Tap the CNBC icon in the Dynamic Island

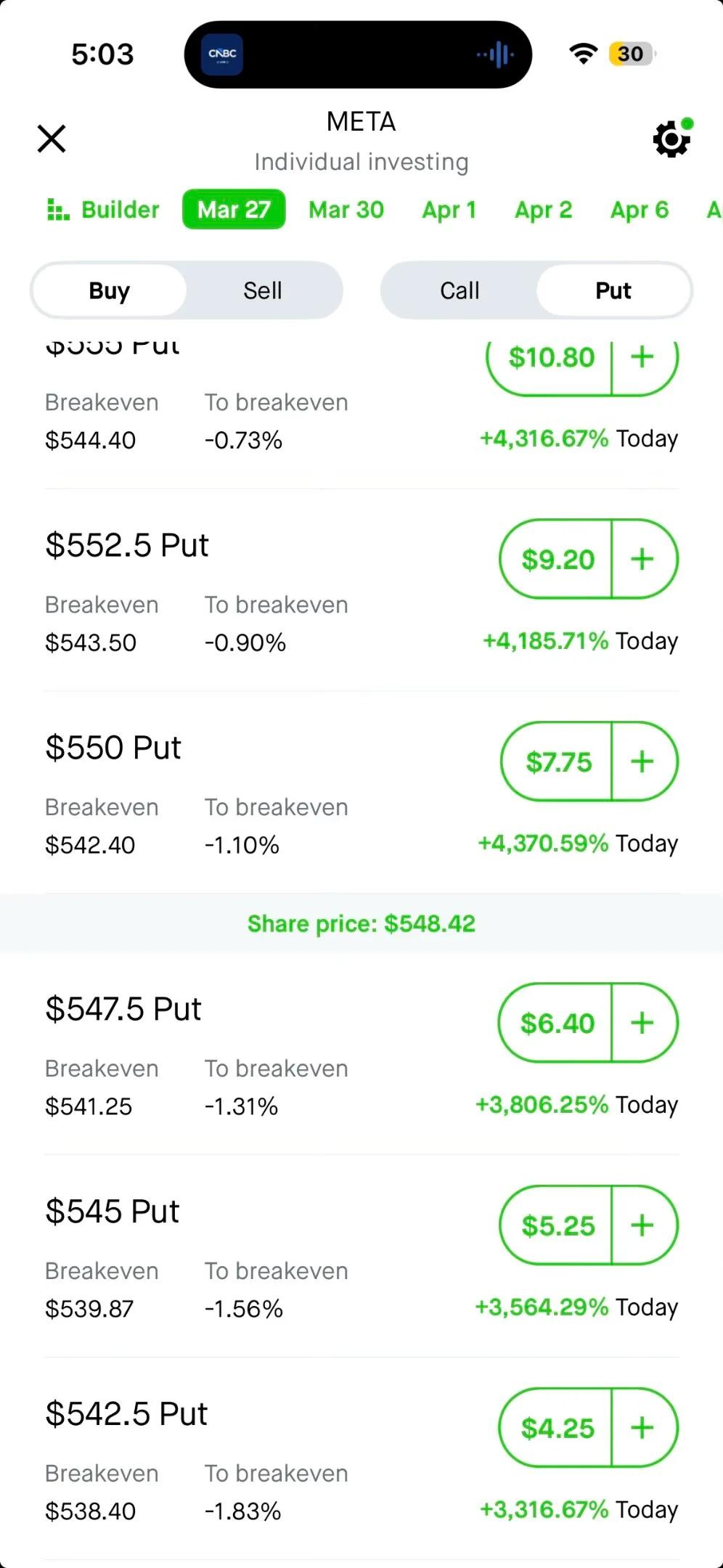222,54
